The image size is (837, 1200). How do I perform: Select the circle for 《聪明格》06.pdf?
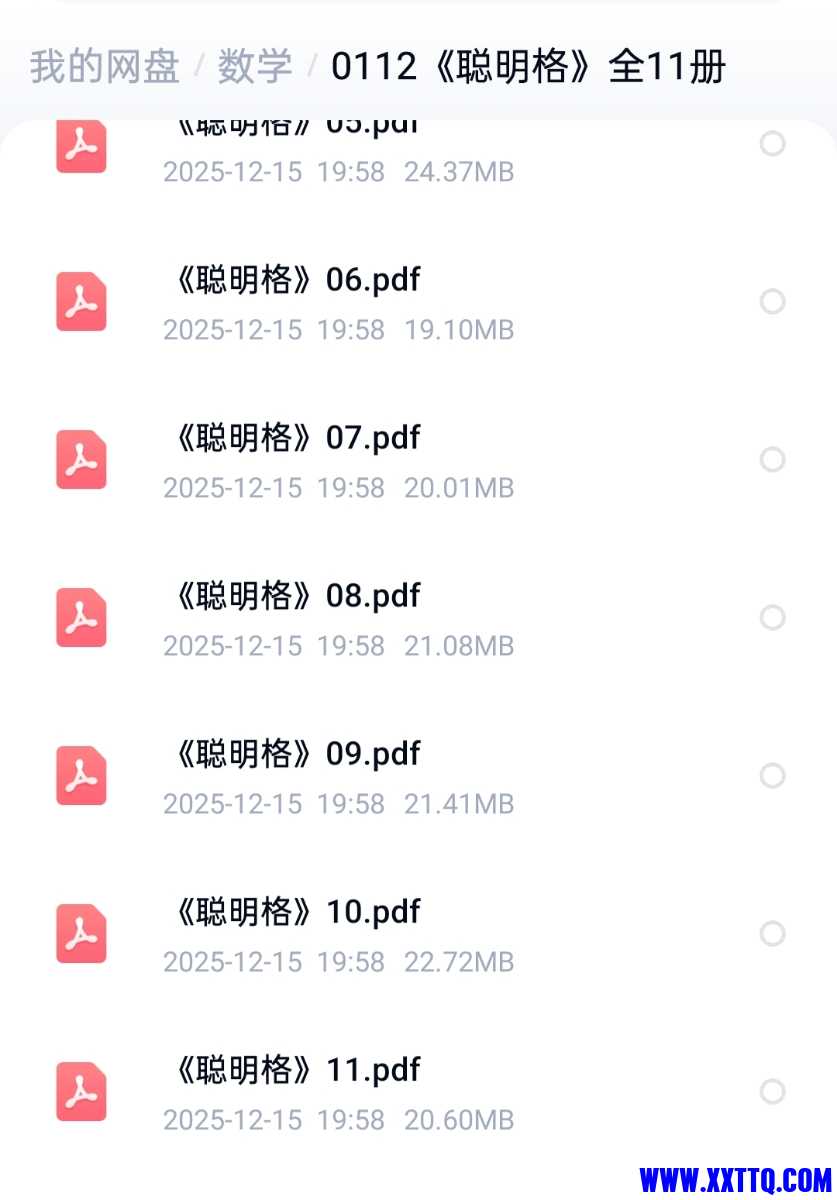(772, 301)
